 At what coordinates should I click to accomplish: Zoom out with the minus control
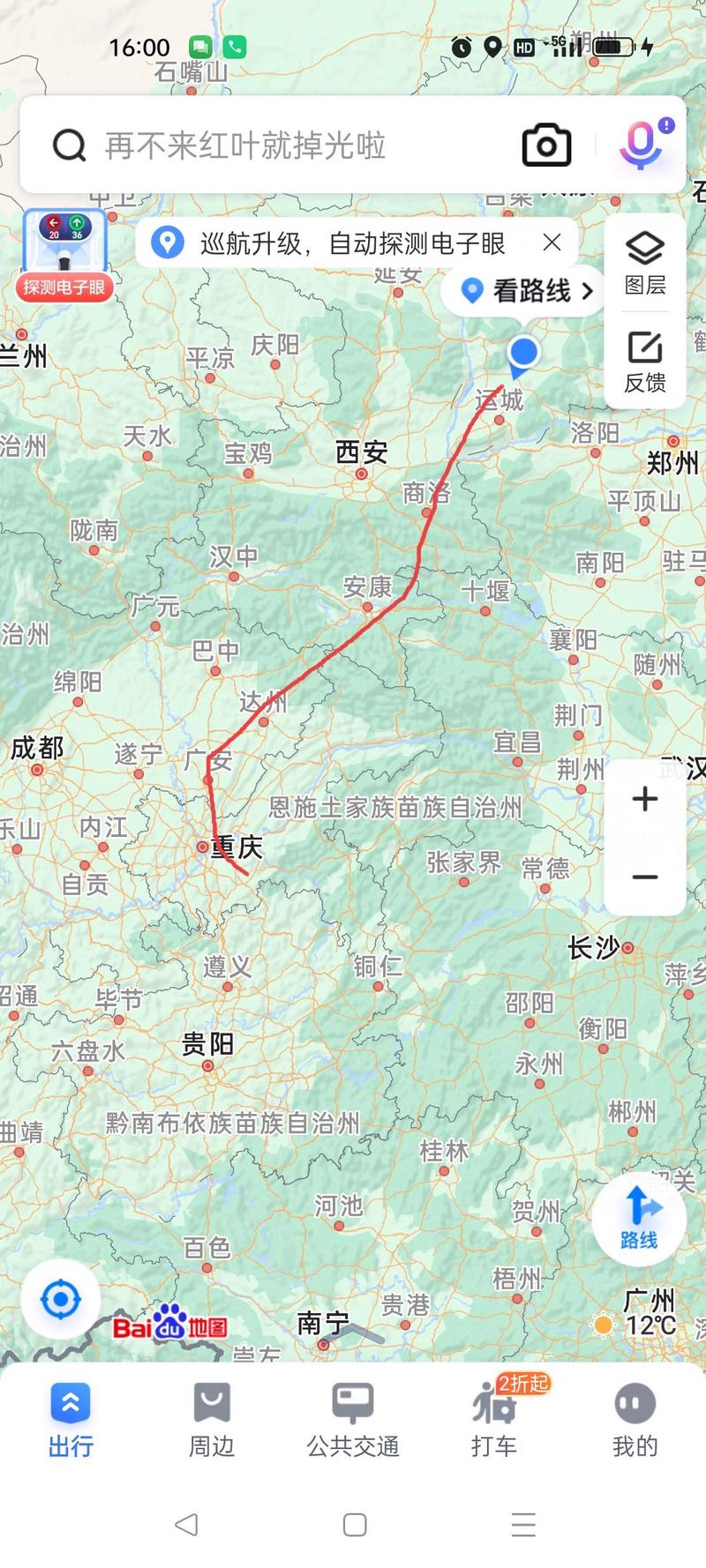(643, 876)
